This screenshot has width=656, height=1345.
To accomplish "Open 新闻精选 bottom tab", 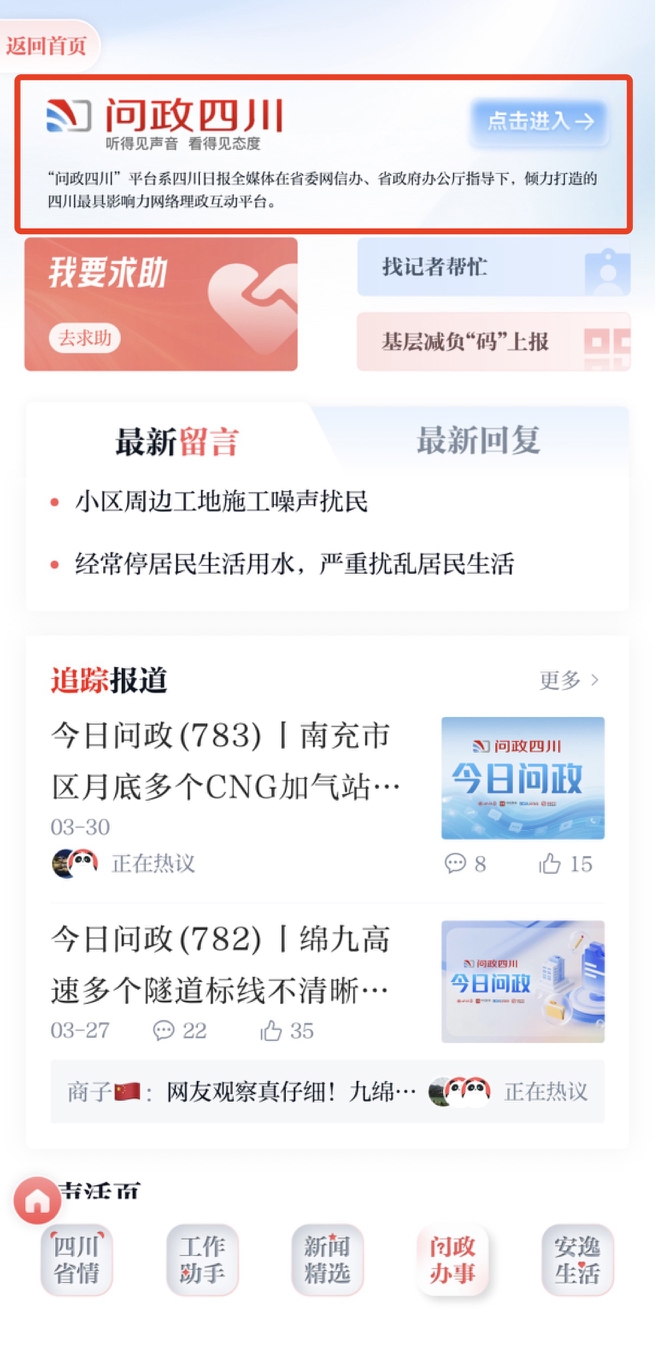I will [x=327, y=1260].
